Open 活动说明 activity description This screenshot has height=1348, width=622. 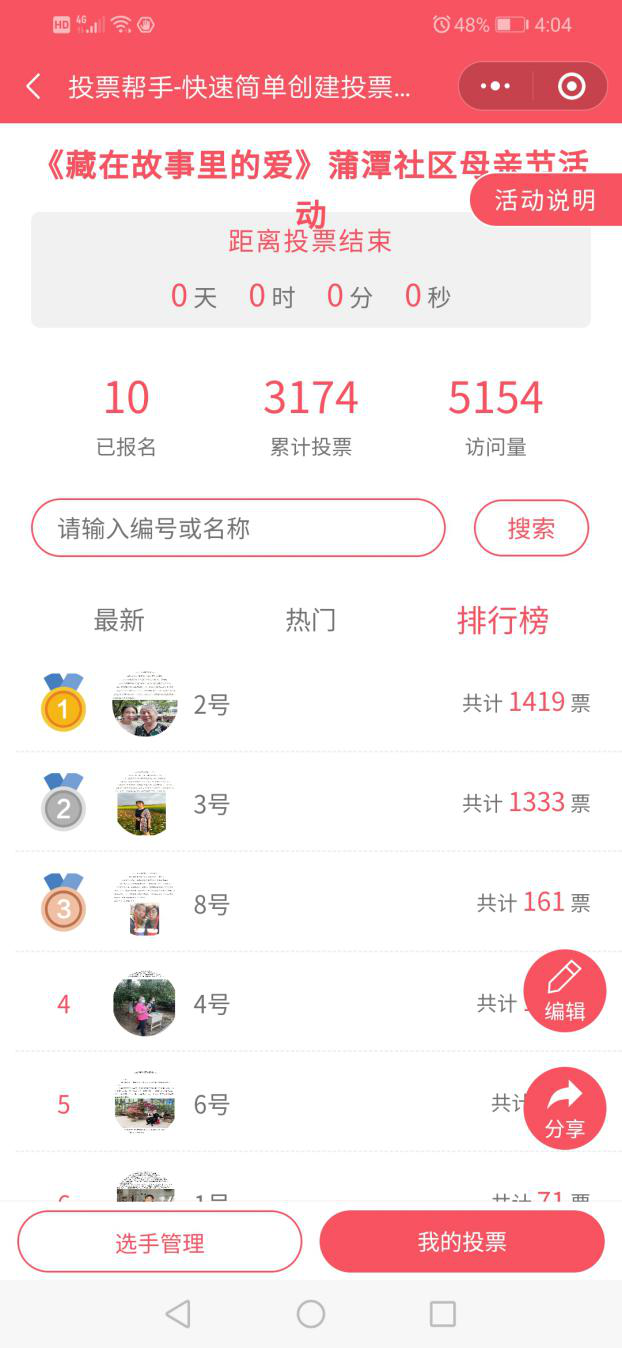tap(545, 200)
